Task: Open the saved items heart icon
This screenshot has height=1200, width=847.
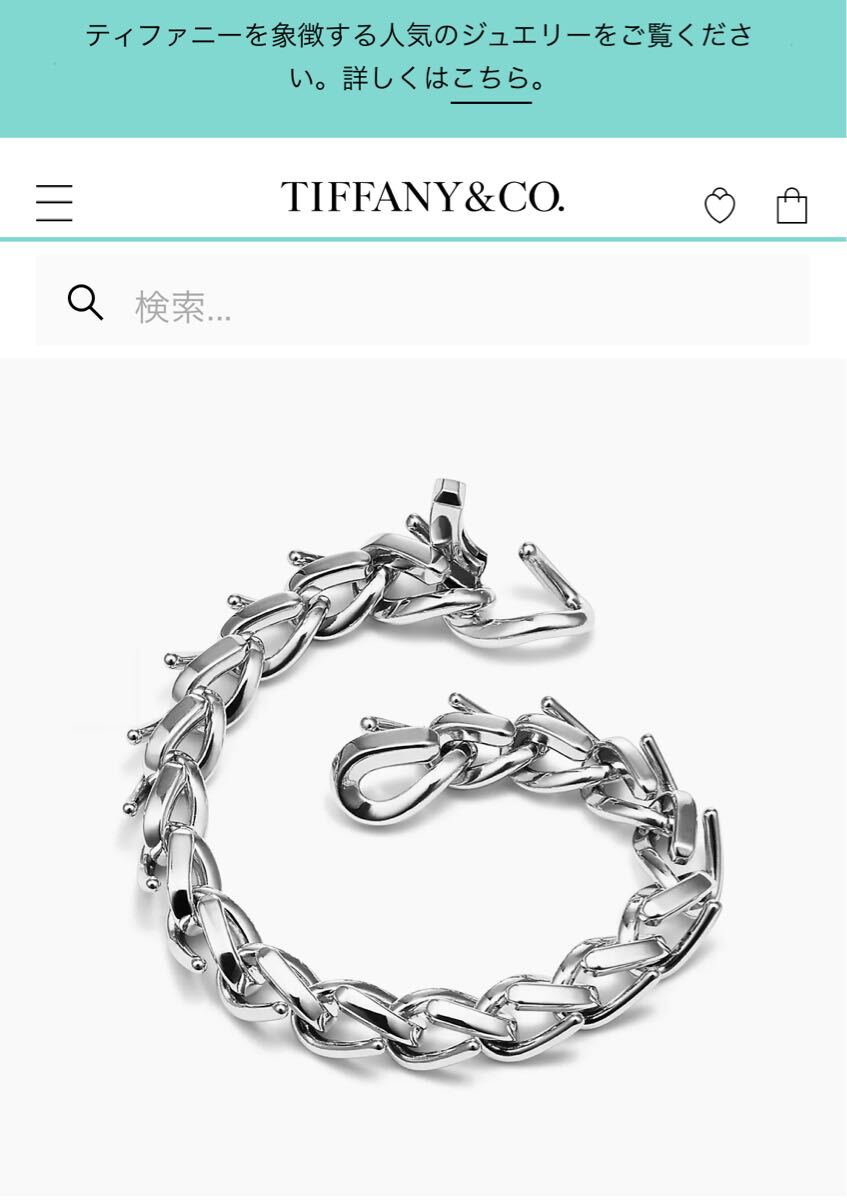Action: tap(719, 206)
